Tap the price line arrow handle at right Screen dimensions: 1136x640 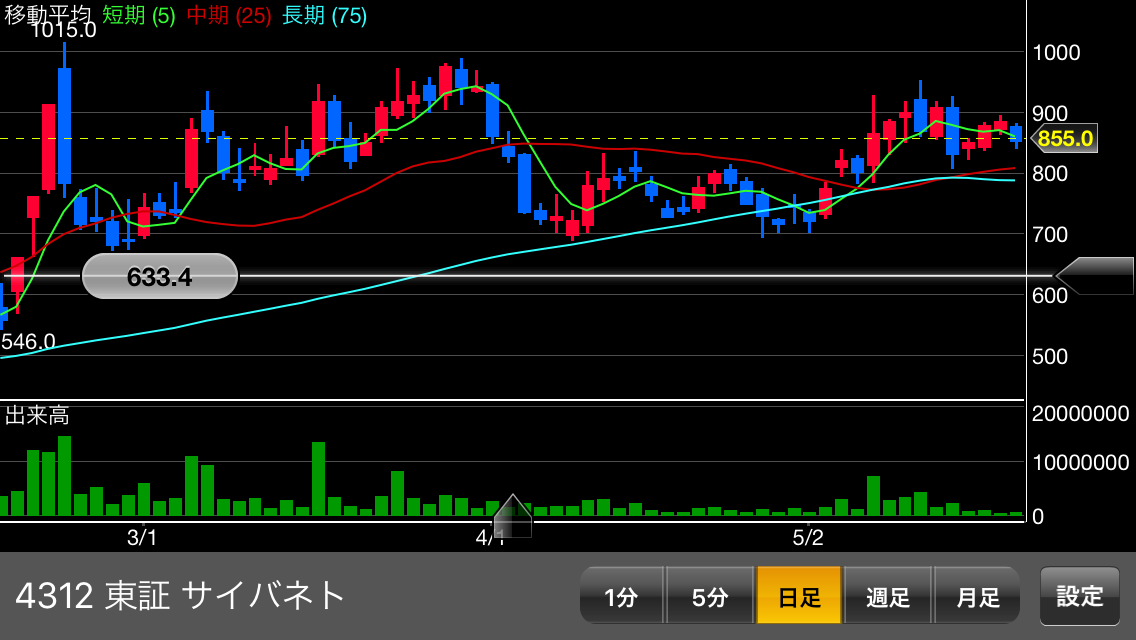pos(1096,276)
